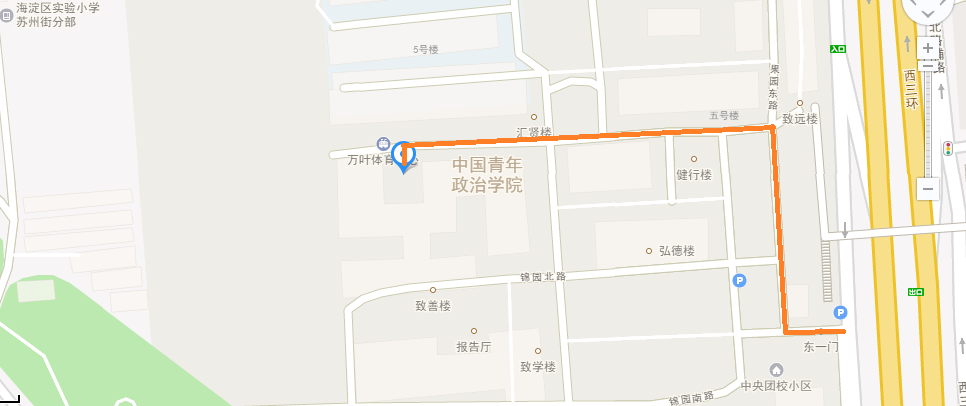Zoom in with the plus button
Screen dimensions: 966x406
[x=928, y=47]
